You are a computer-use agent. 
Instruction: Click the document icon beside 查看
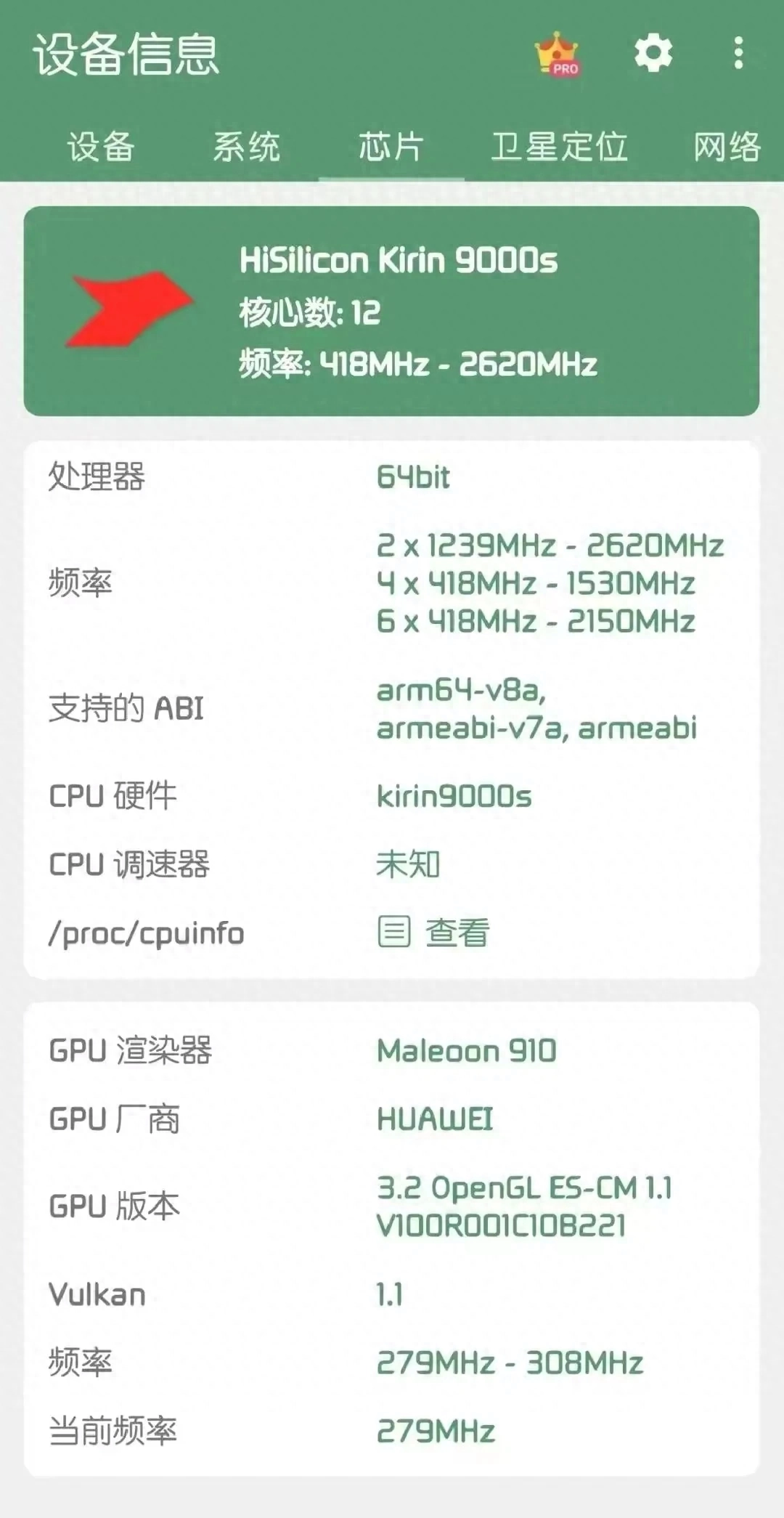click(396, 932)
